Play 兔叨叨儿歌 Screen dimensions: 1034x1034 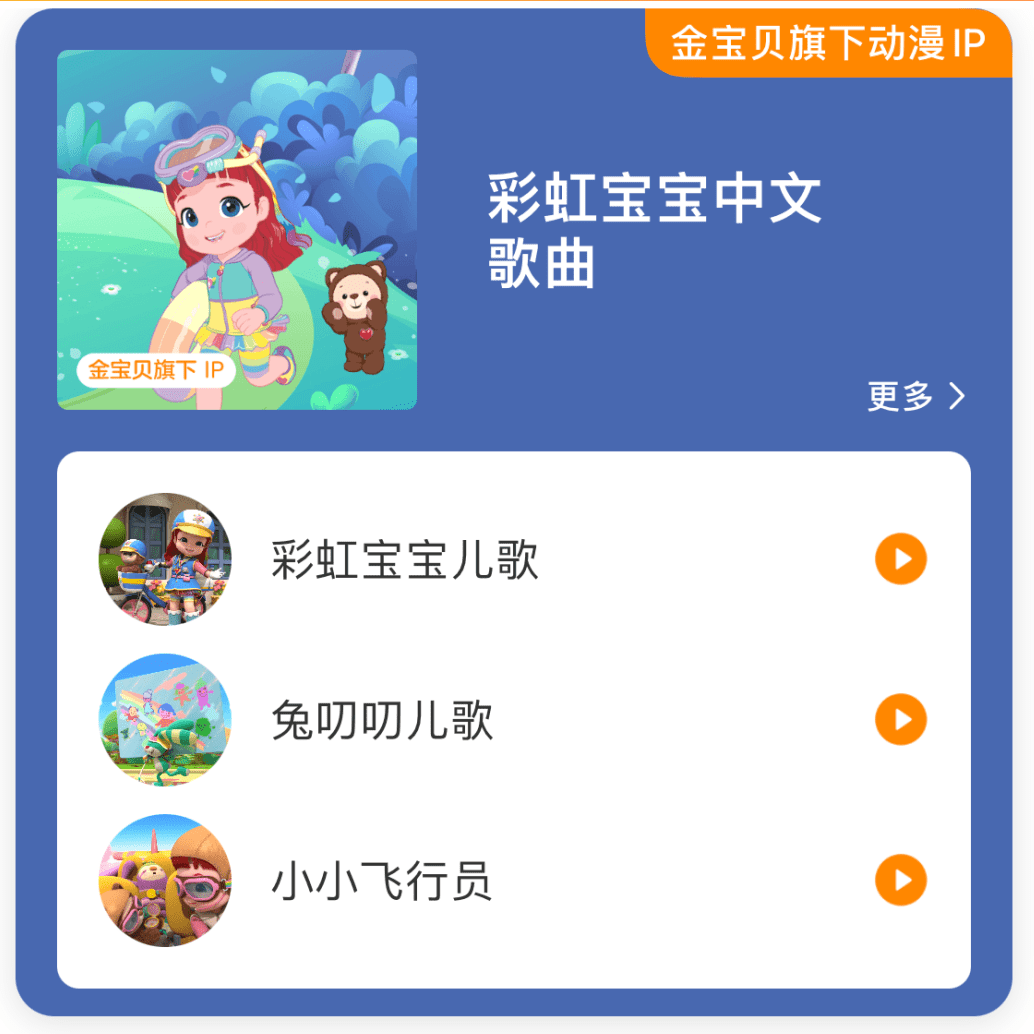point(901,720)
